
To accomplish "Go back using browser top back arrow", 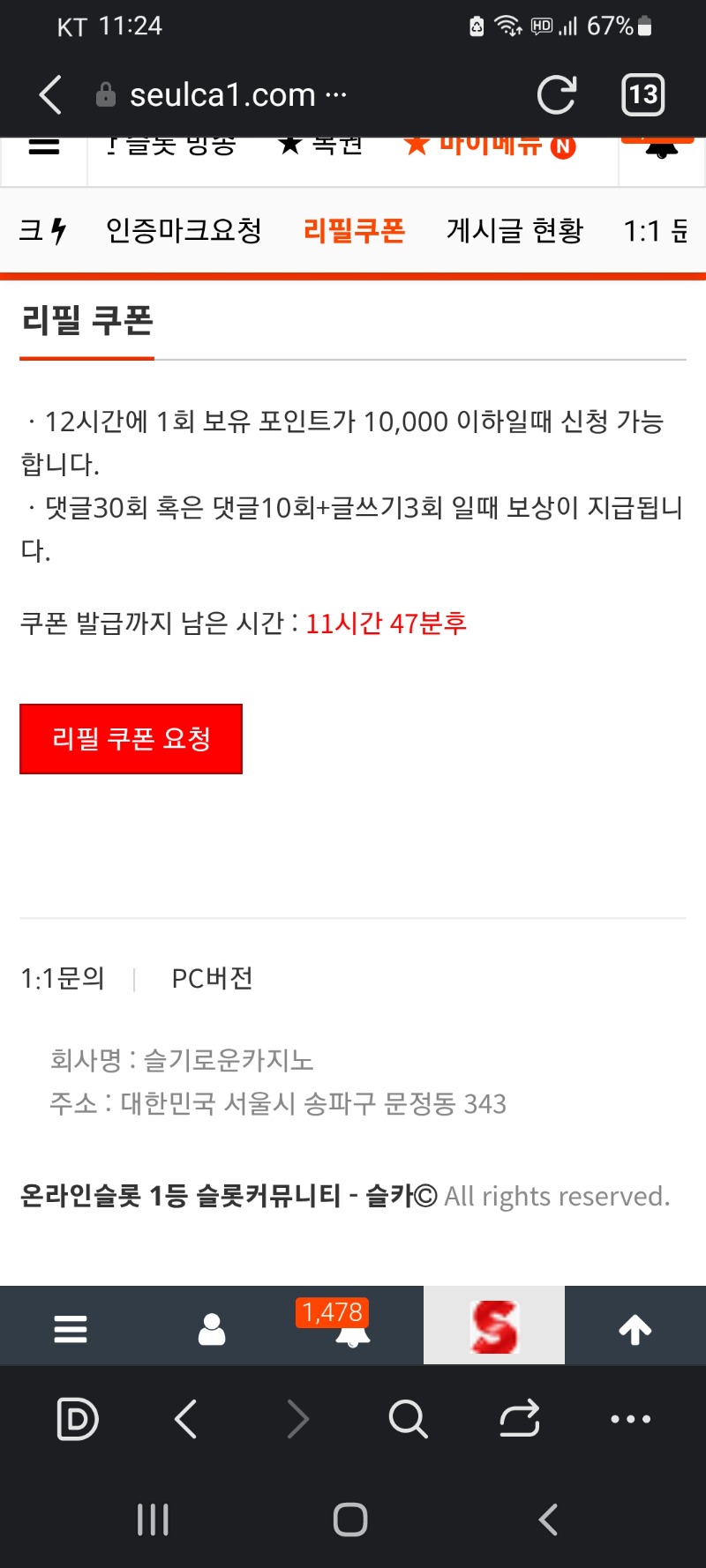I will pos(51,94).
